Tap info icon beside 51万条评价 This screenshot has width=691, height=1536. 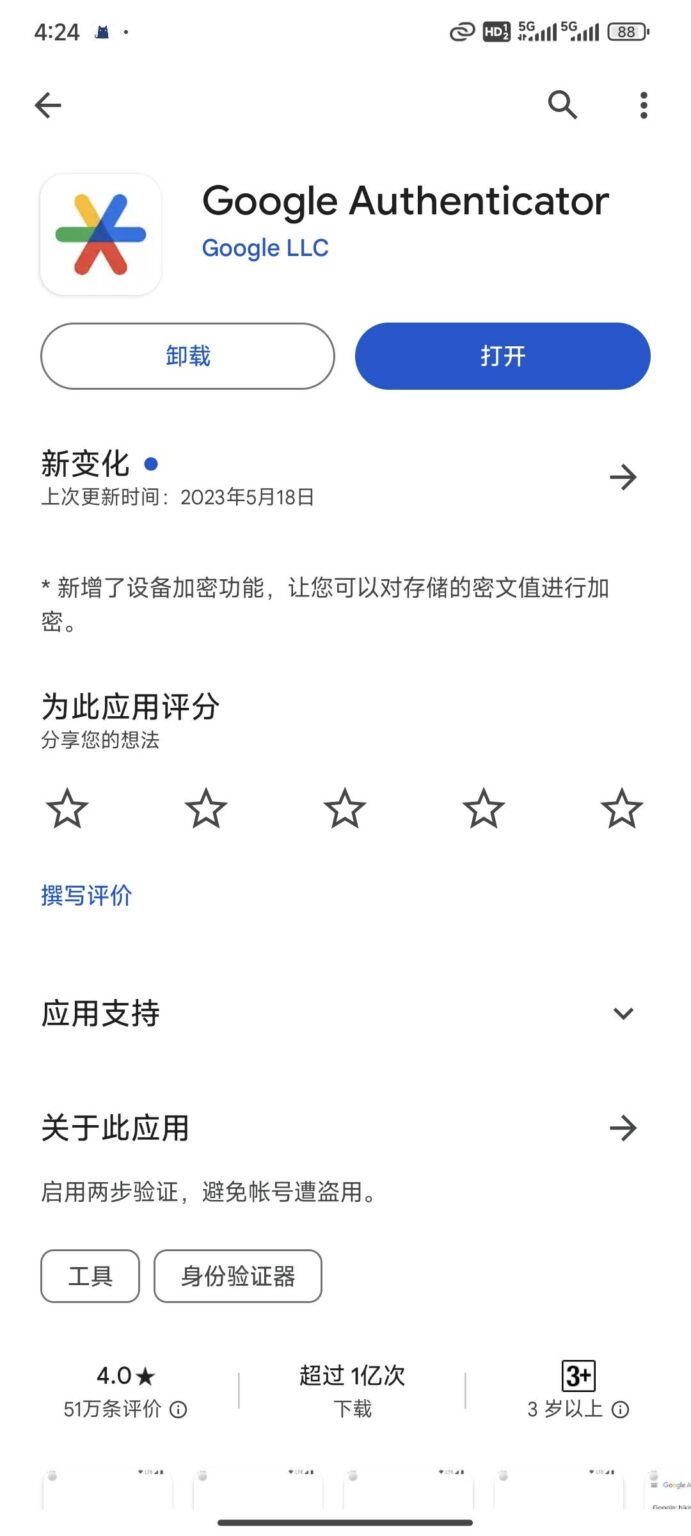click(x=178, y=1410)
